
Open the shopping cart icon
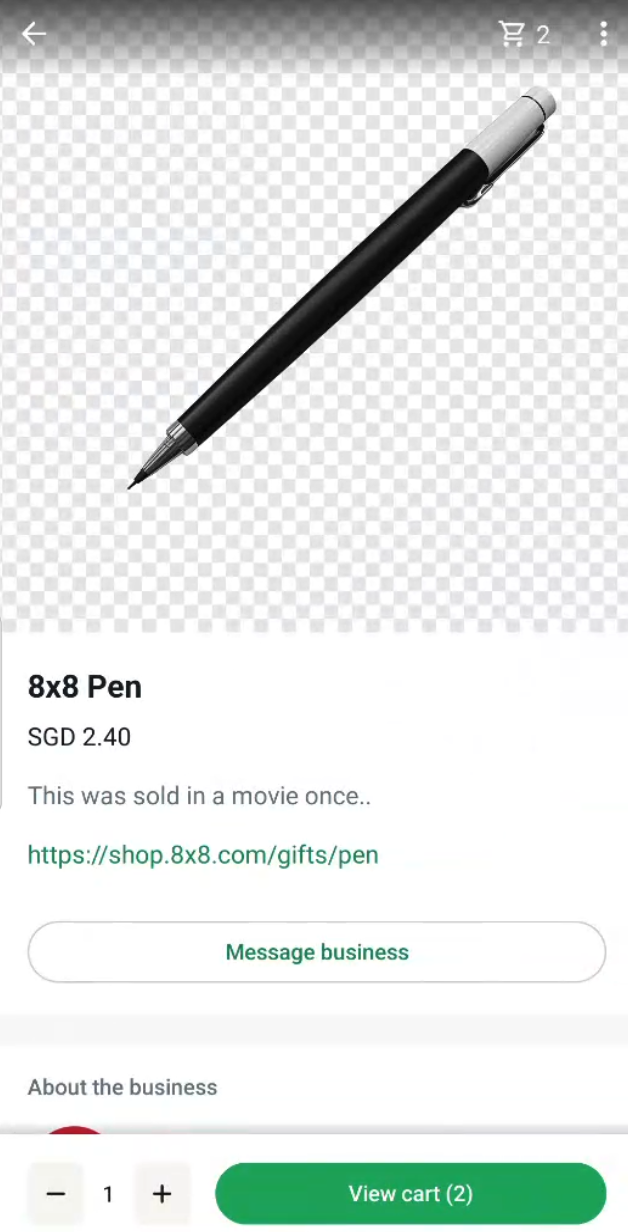point(513,34)
